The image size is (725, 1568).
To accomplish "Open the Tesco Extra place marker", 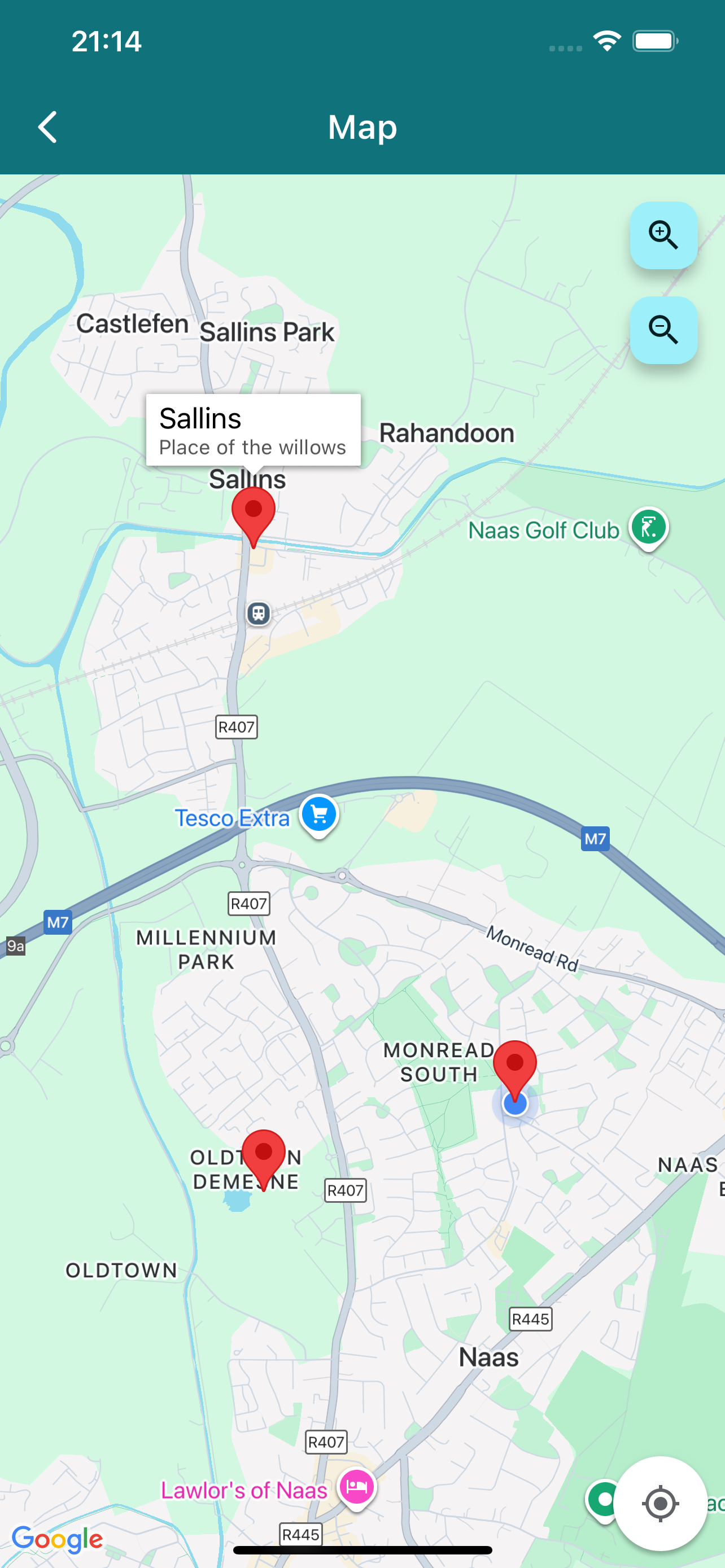I will (318, 814).
